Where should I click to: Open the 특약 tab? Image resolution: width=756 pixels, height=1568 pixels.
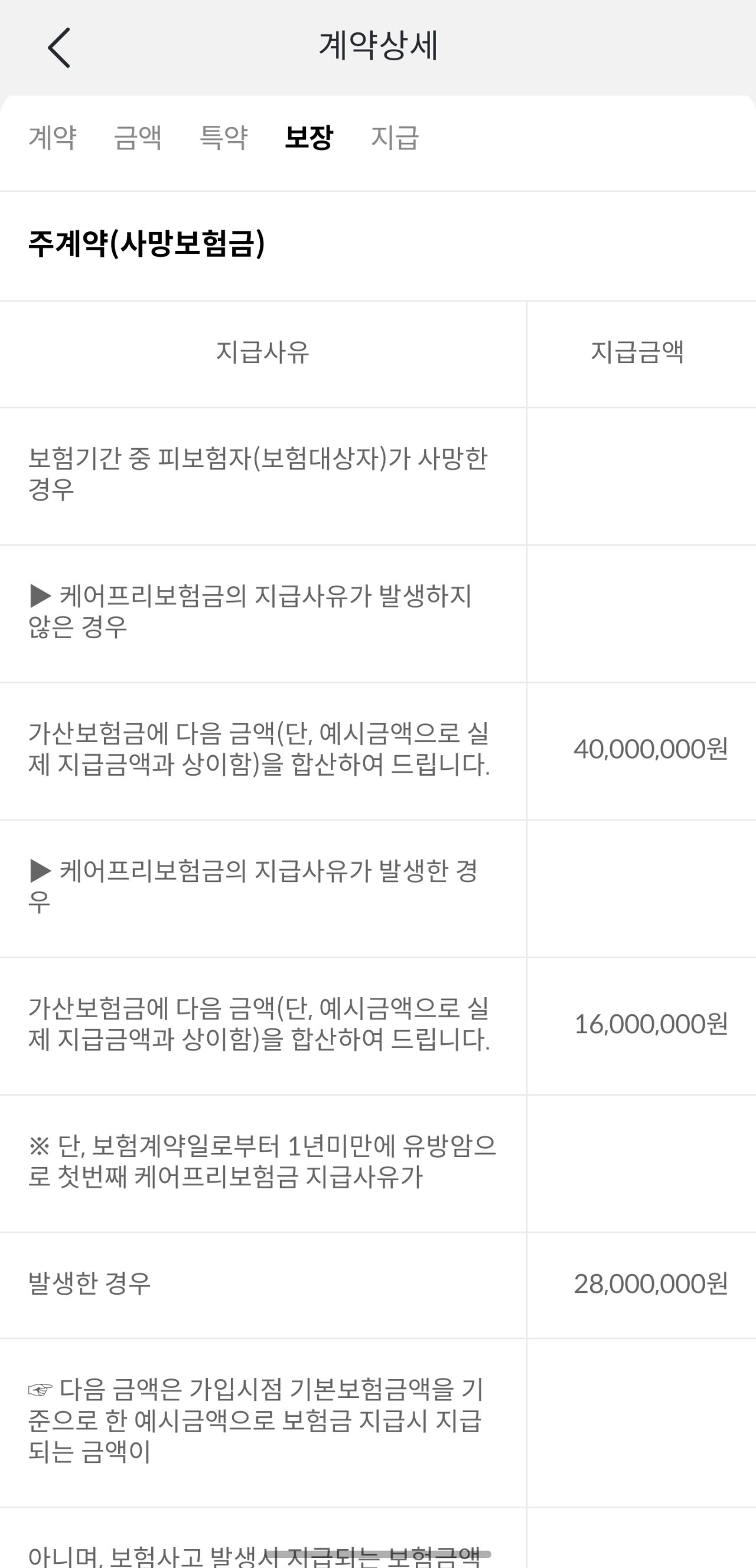[x=224, y=138]
